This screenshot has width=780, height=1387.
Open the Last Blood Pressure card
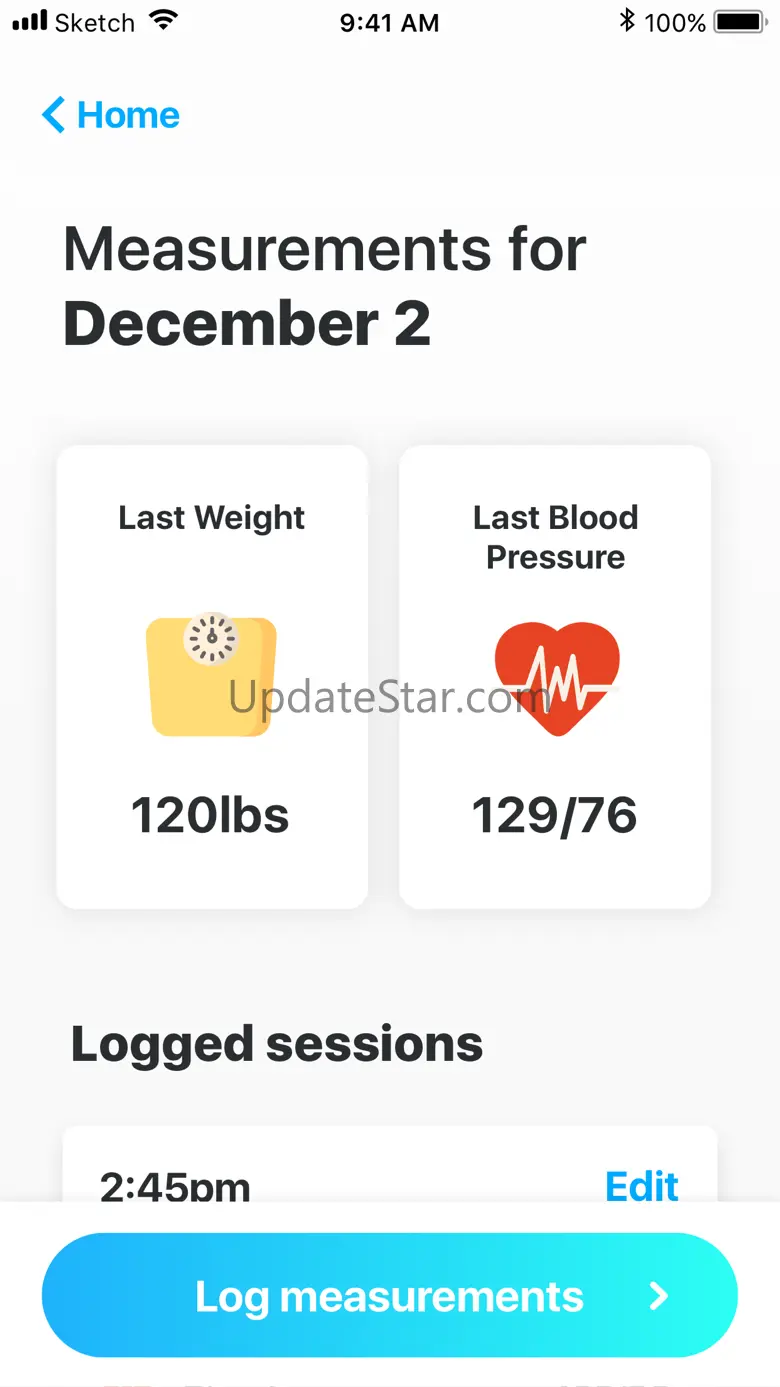coord(555,677)
